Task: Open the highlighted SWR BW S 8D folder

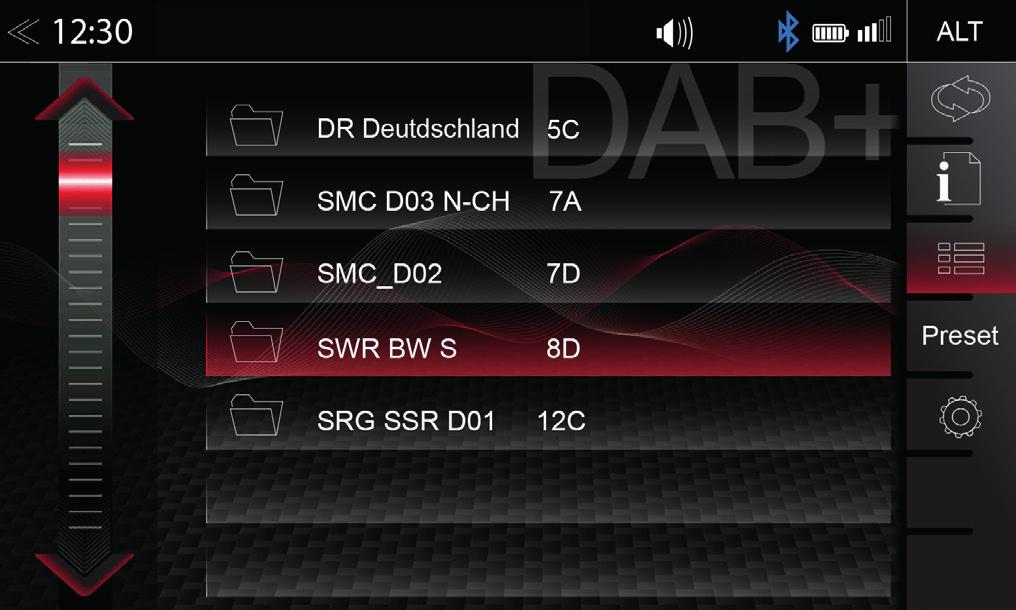Action: [547, 348]
